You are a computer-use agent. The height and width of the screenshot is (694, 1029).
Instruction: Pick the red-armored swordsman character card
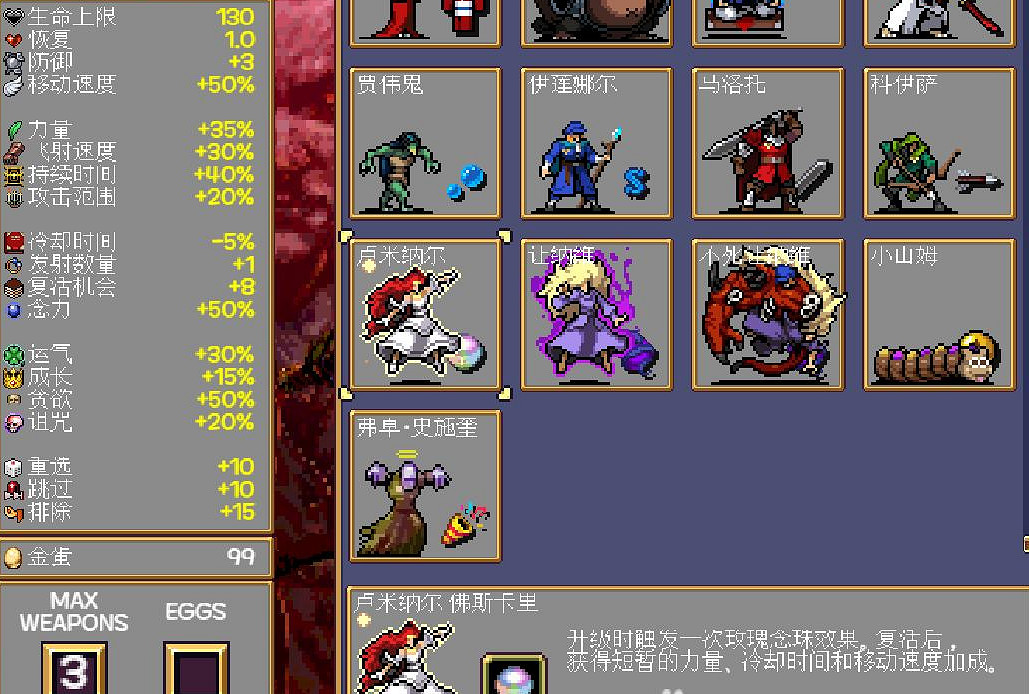[x=769, y=143]
